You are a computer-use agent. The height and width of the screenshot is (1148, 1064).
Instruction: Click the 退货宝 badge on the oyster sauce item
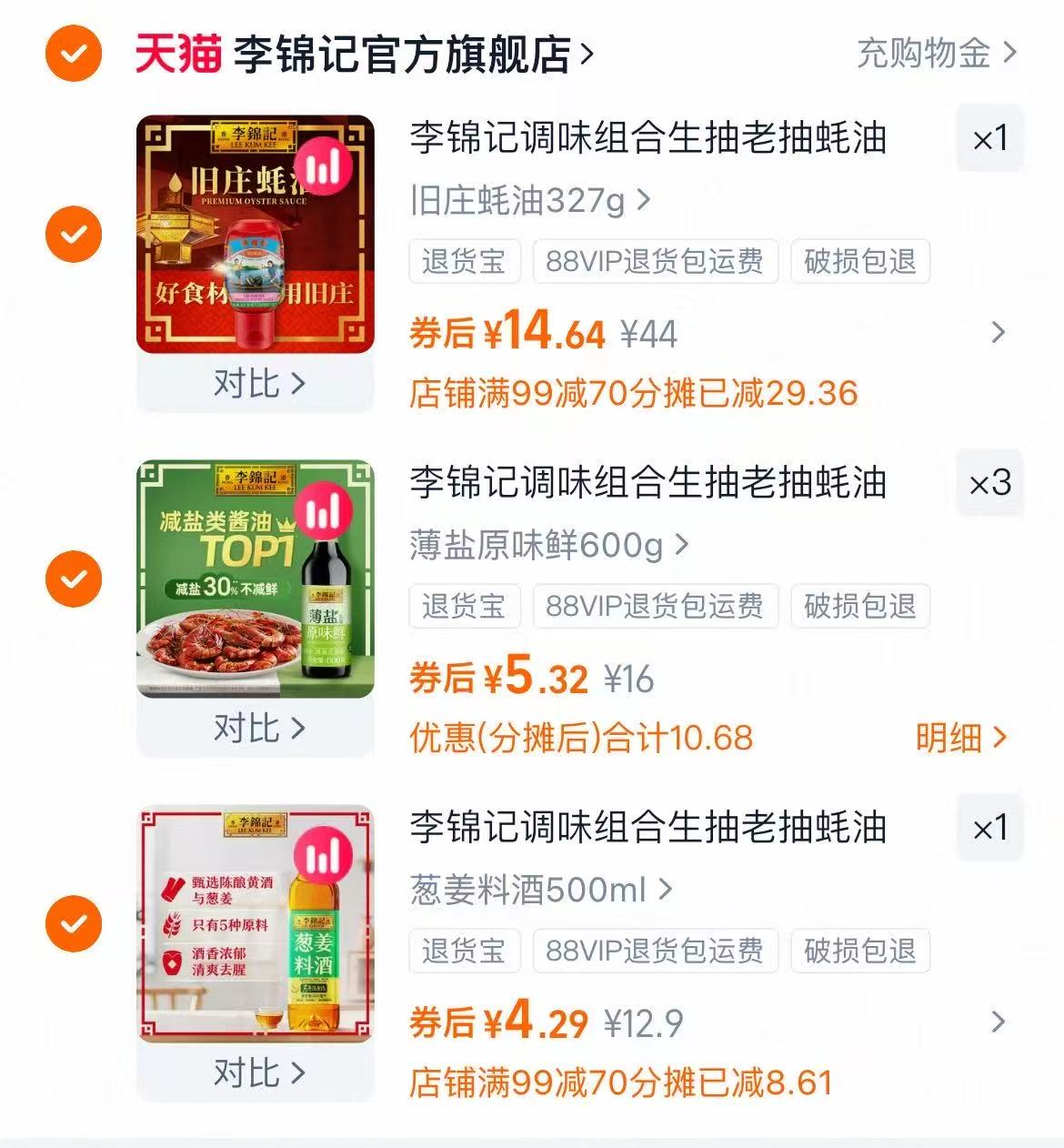click(x=464, y=262)
